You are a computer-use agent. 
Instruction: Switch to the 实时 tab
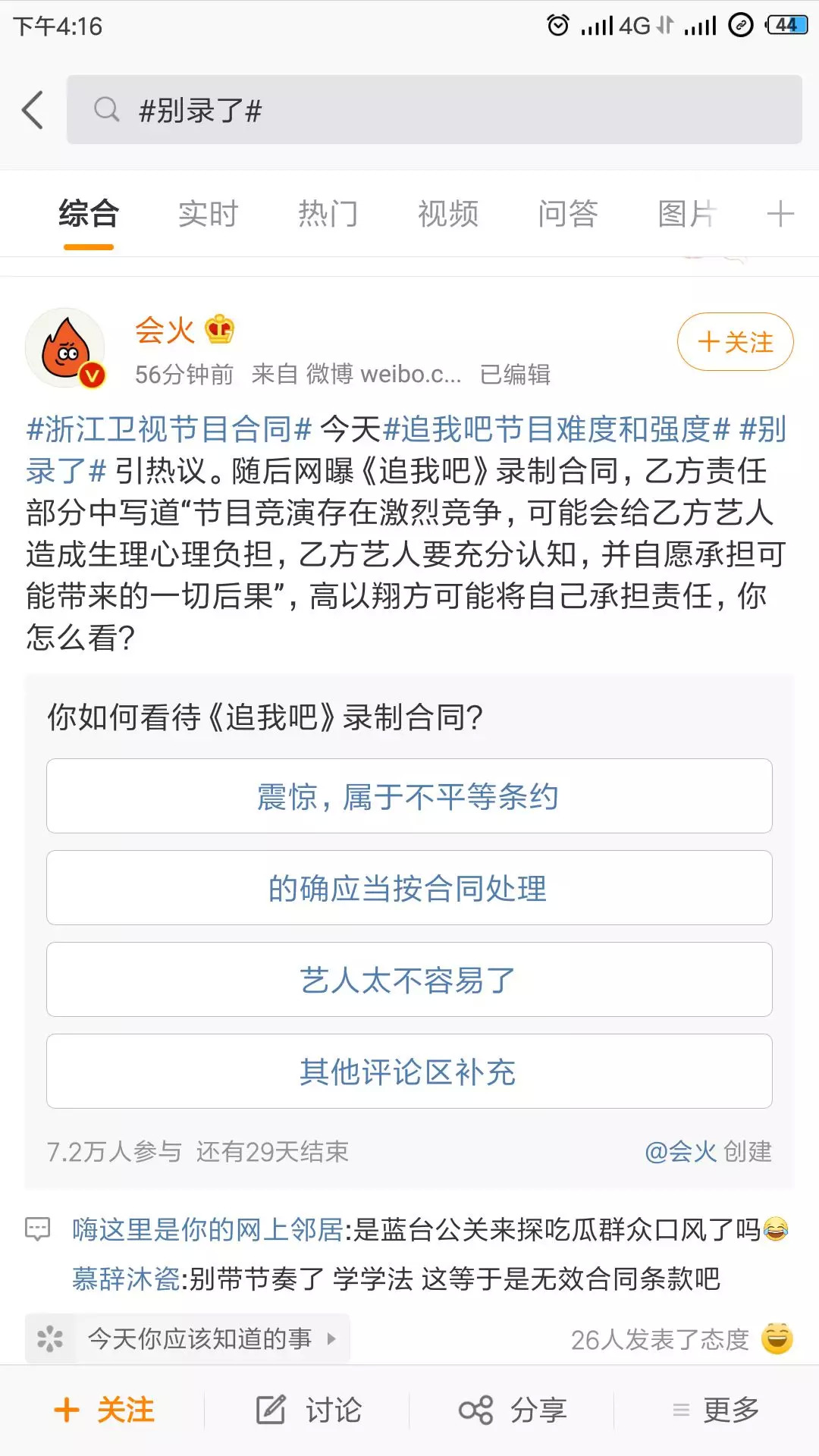[208, 214]
